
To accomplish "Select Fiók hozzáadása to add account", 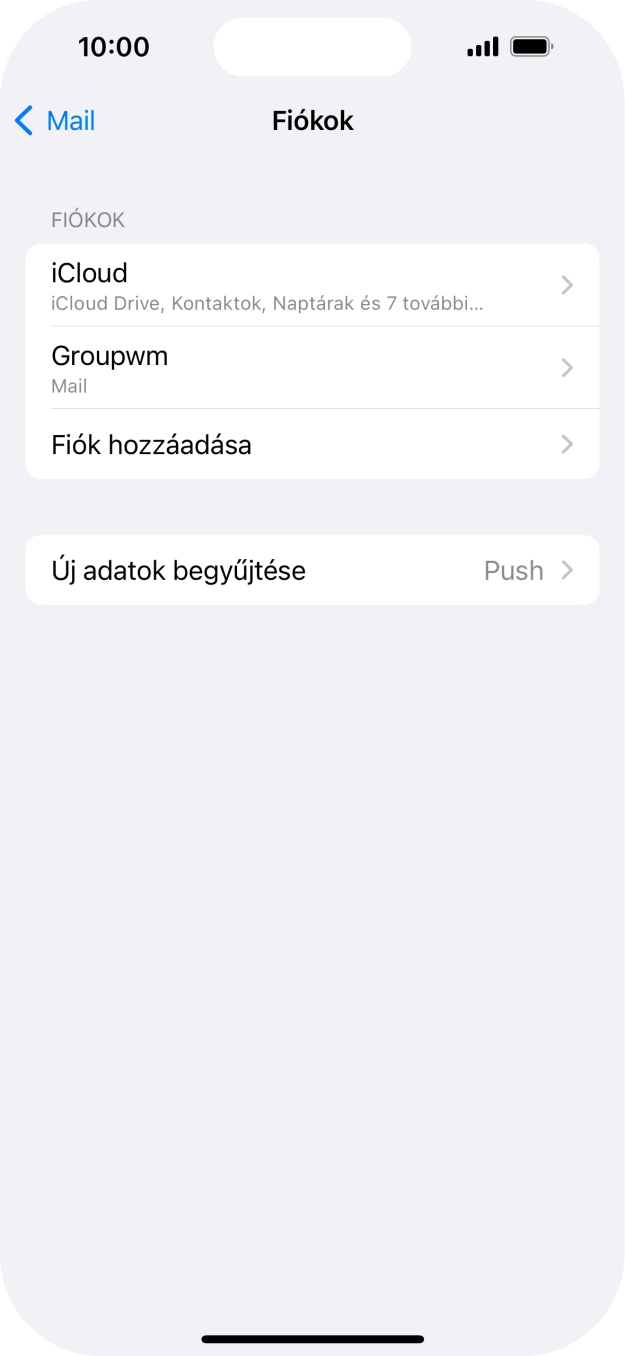I will click(312, 445).
